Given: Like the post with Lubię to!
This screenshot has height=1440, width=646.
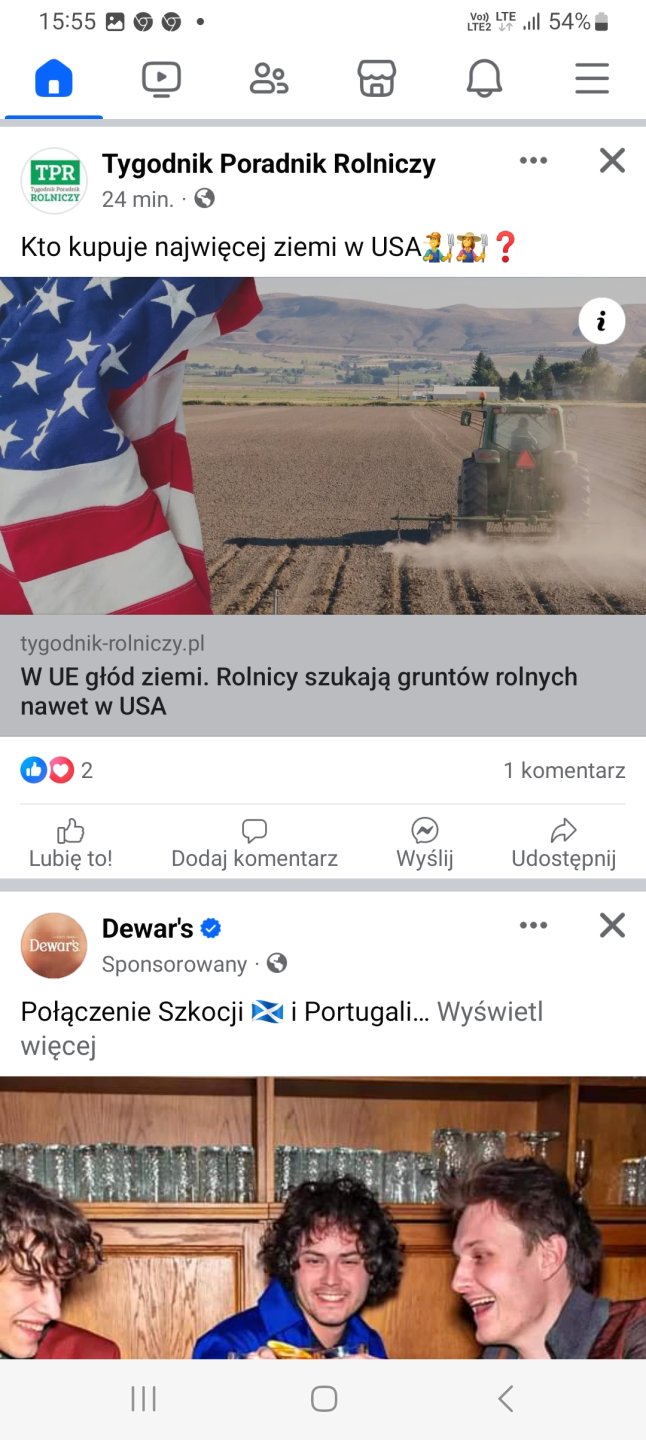Looking at the screenshot, I should [x=70, y=843].
